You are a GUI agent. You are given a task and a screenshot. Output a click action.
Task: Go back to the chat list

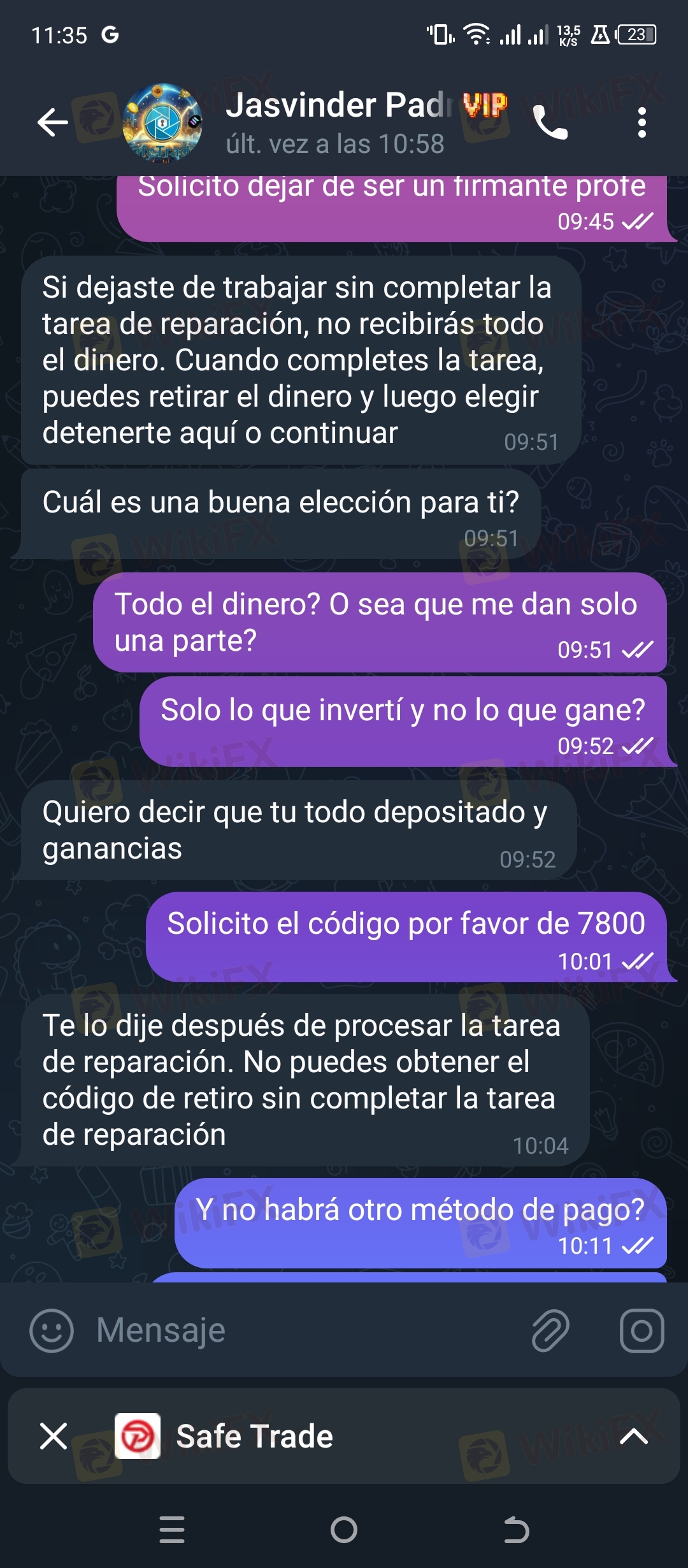(x=53, y=122)
